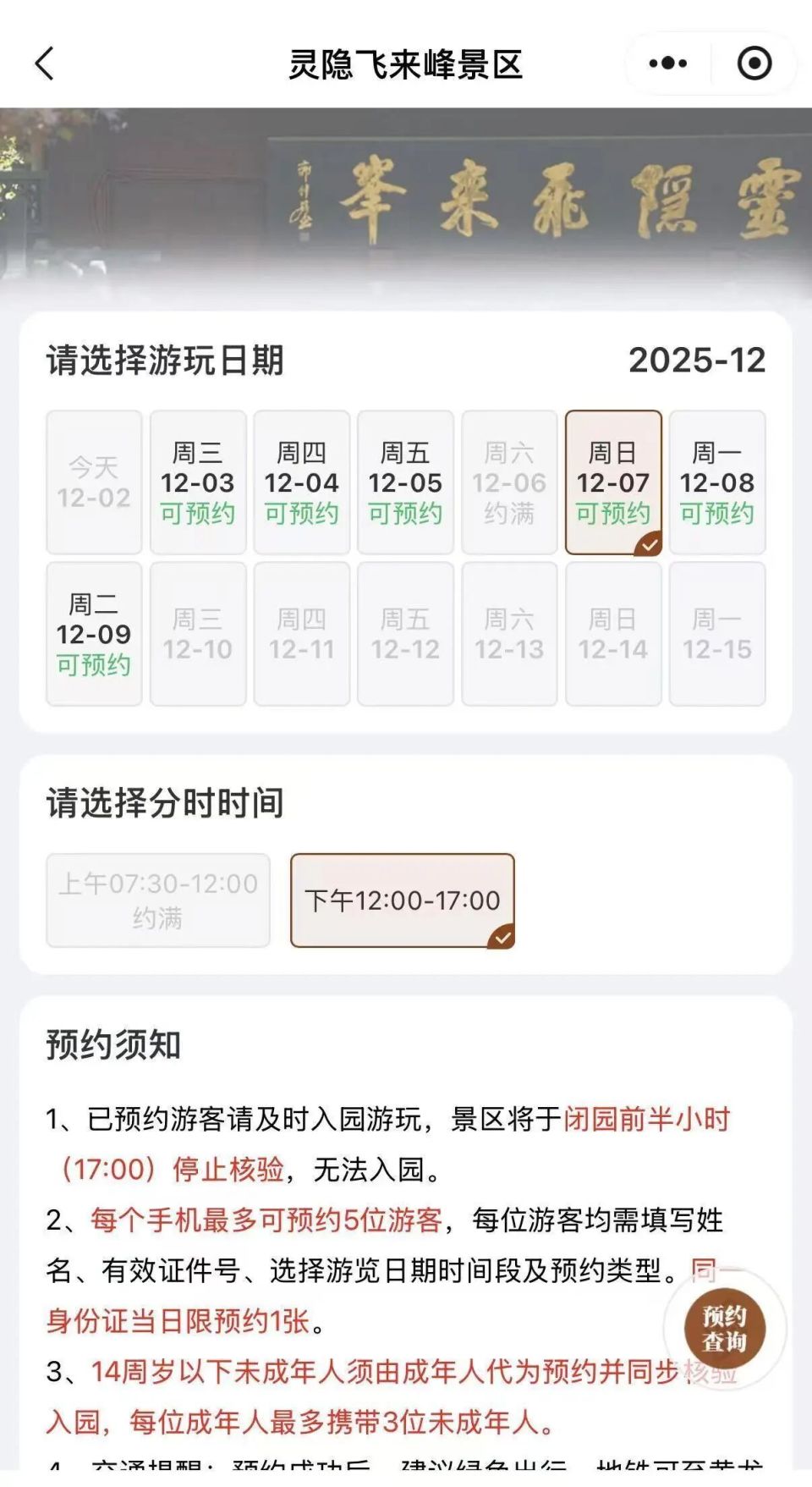Tap the circular capsule home icon

click(x=755, y=63)
